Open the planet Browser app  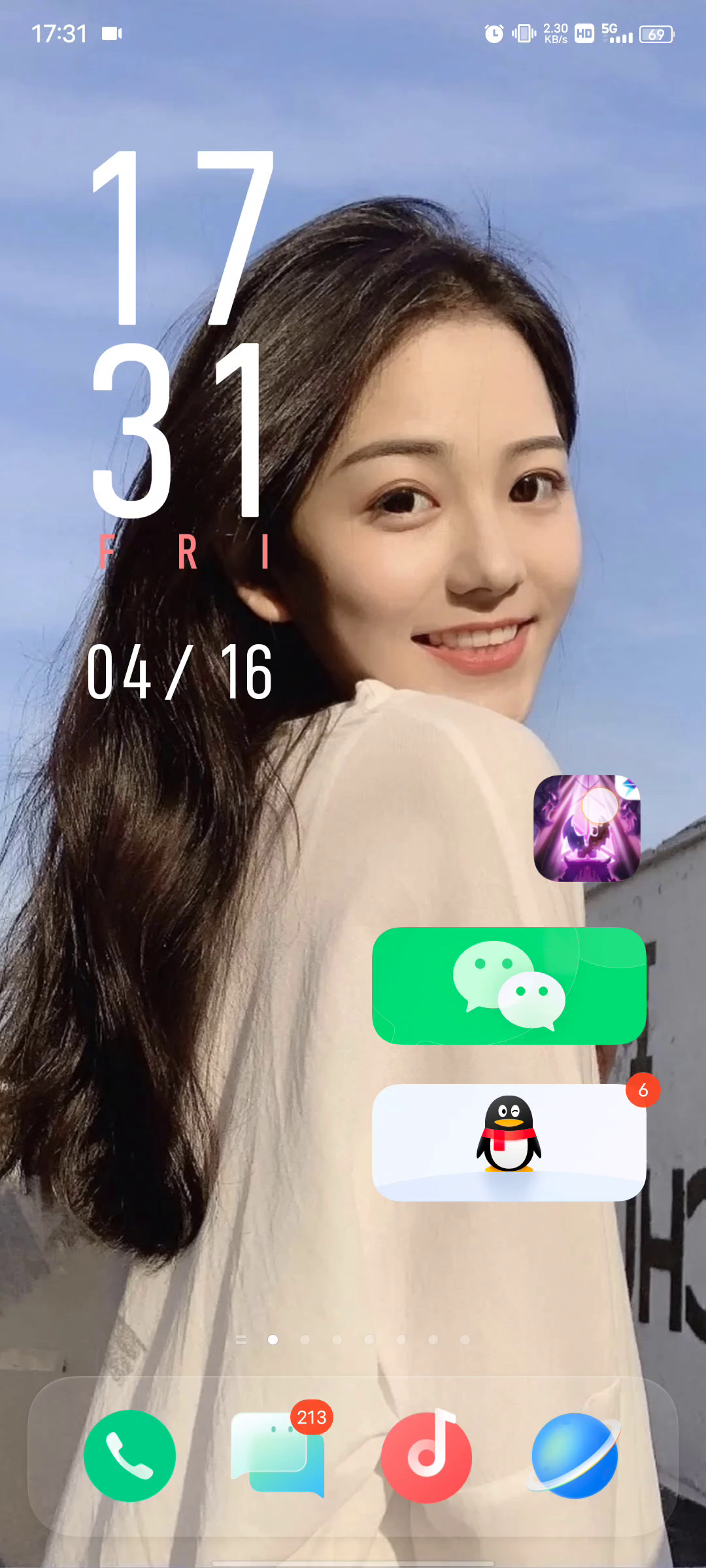coord(575,1456)
